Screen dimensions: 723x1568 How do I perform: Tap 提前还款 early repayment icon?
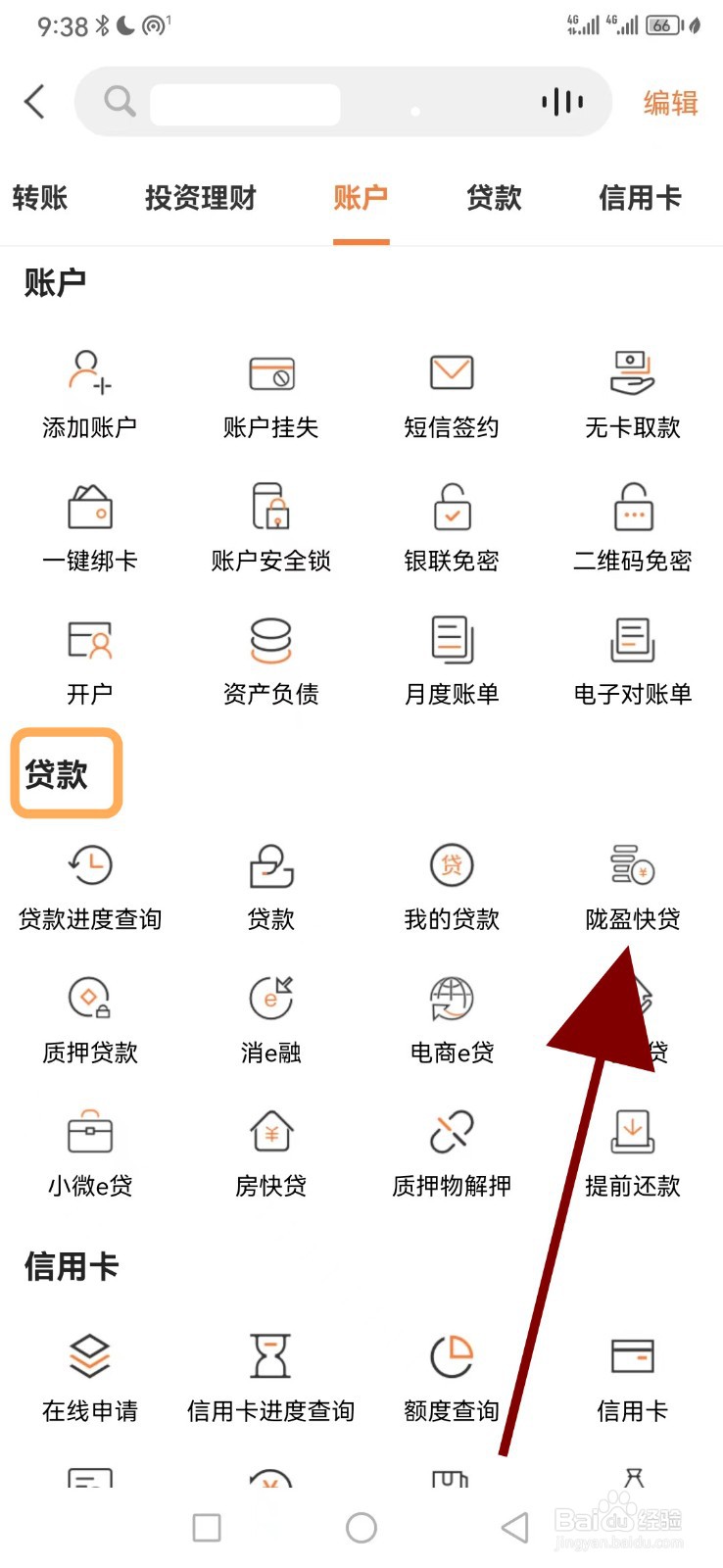tap(632, 1150)
